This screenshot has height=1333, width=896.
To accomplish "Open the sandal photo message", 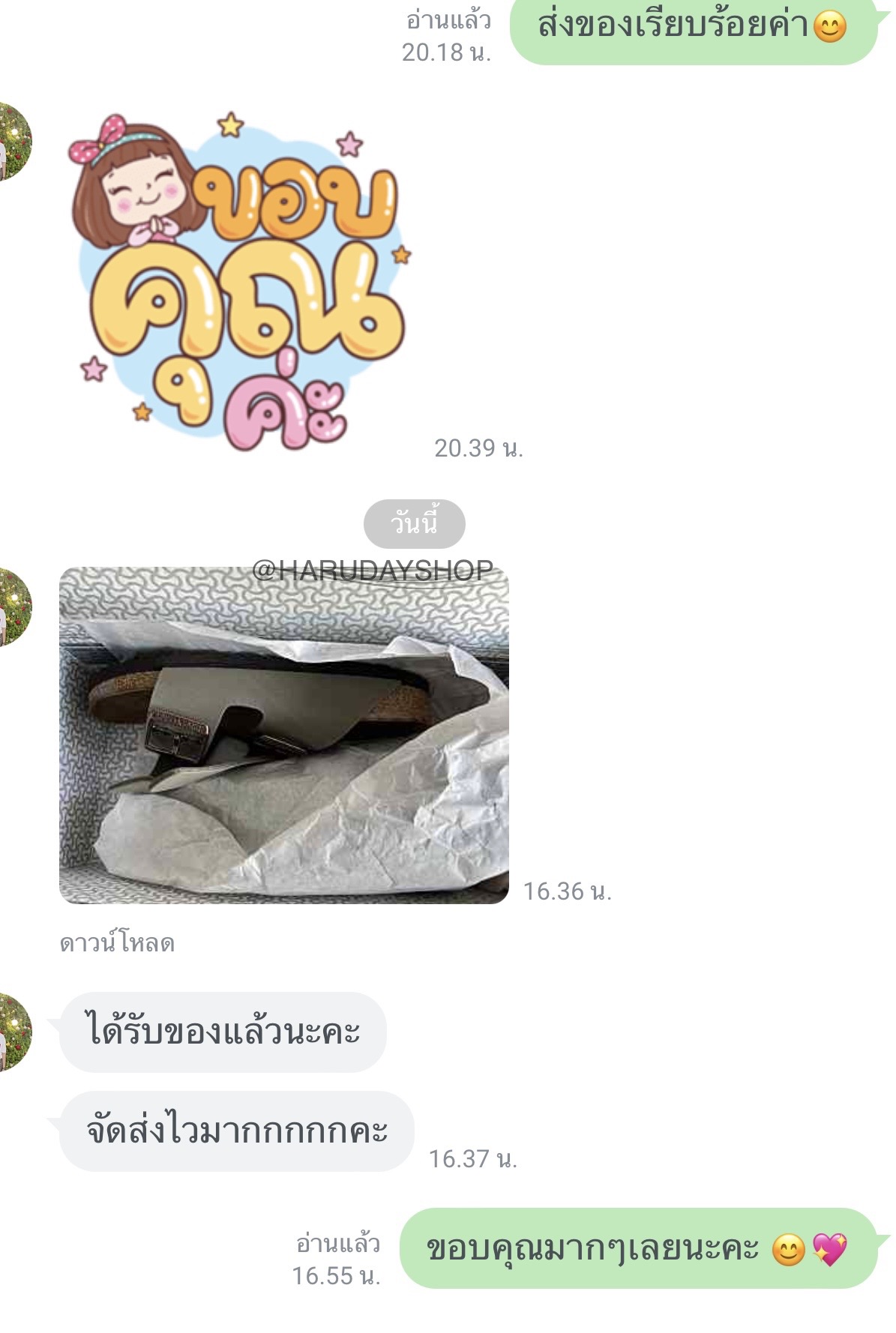I will coord(283,735).
